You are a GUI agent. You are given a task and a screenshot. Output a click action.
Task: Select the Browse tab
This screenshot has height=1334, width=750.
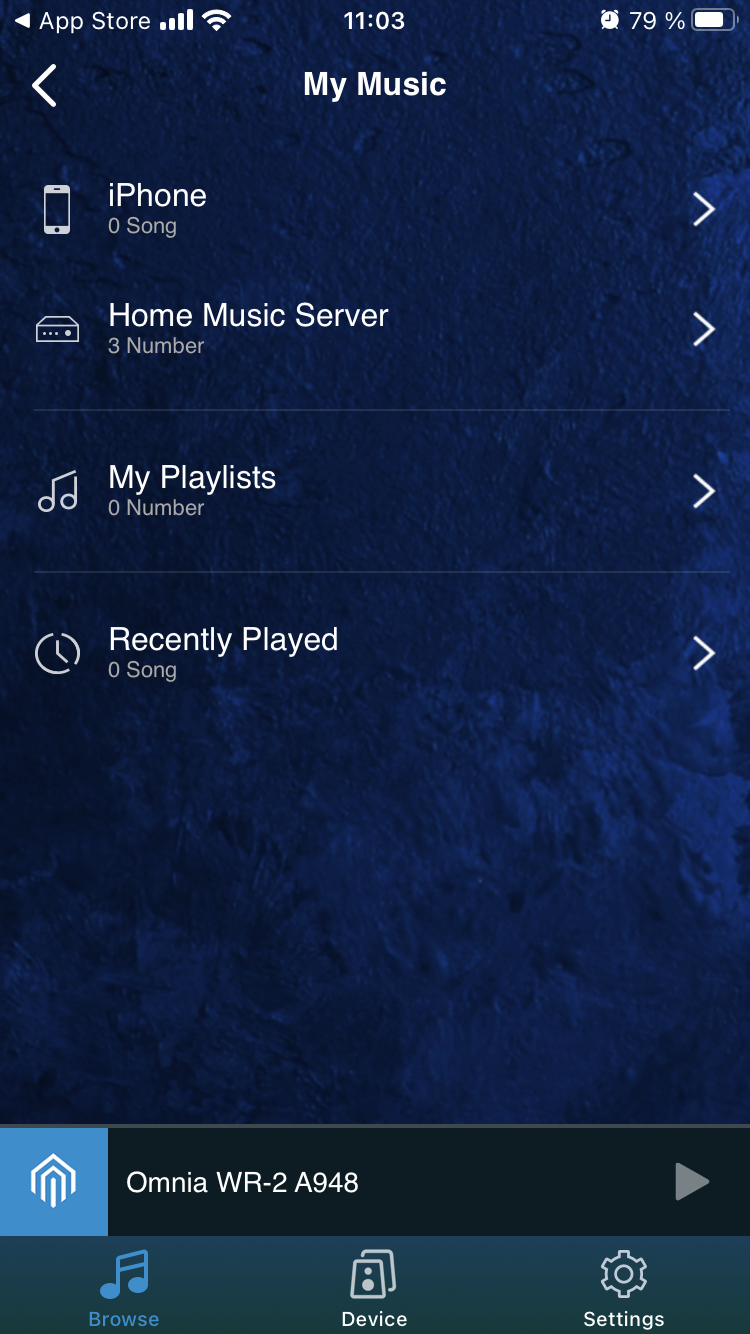click(x=124, y=1288)
